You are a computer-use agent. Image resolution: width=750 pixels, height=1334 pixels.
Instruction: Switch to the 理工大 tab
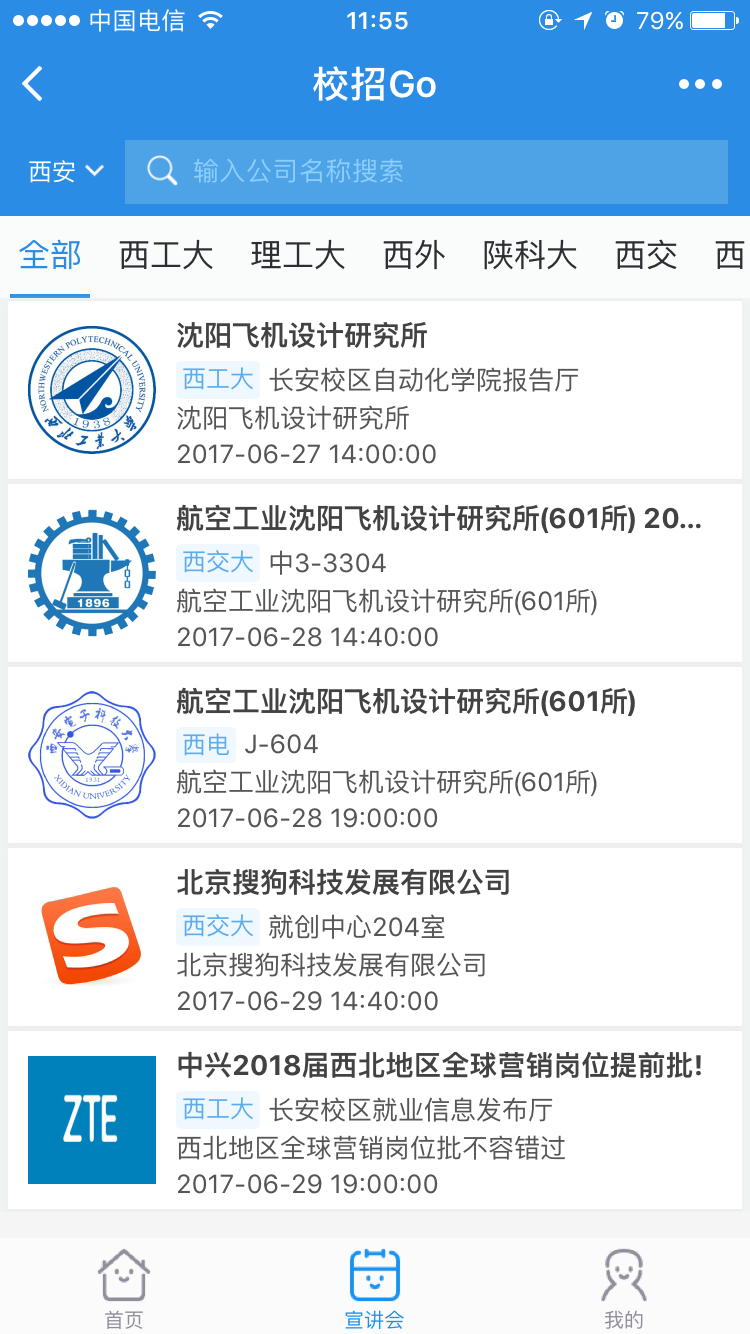(298, 256)
